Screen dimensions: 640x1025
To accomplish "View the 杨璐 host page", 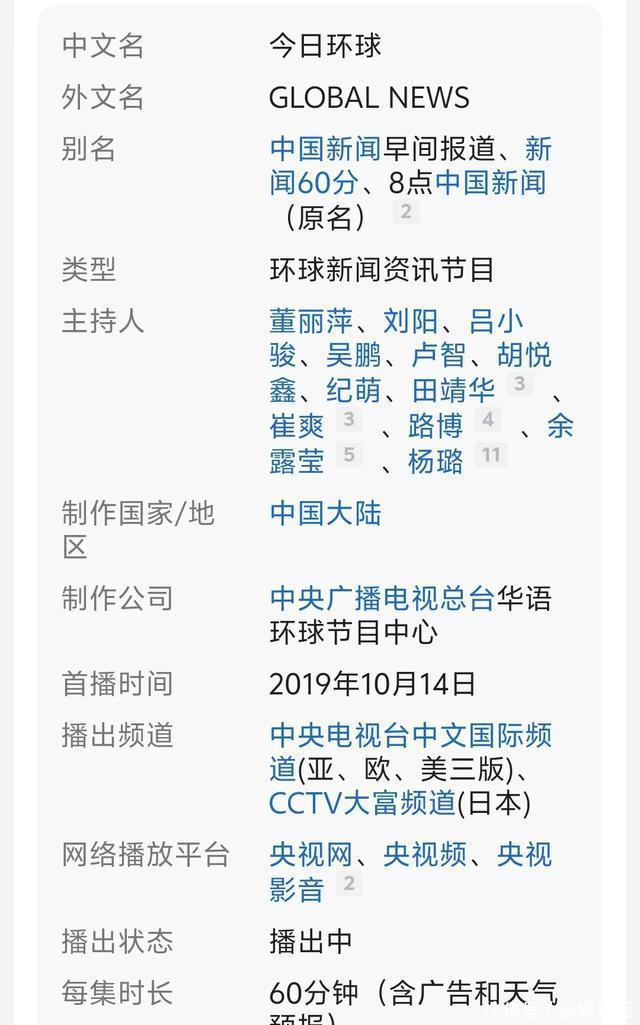I will click(435, 462).
